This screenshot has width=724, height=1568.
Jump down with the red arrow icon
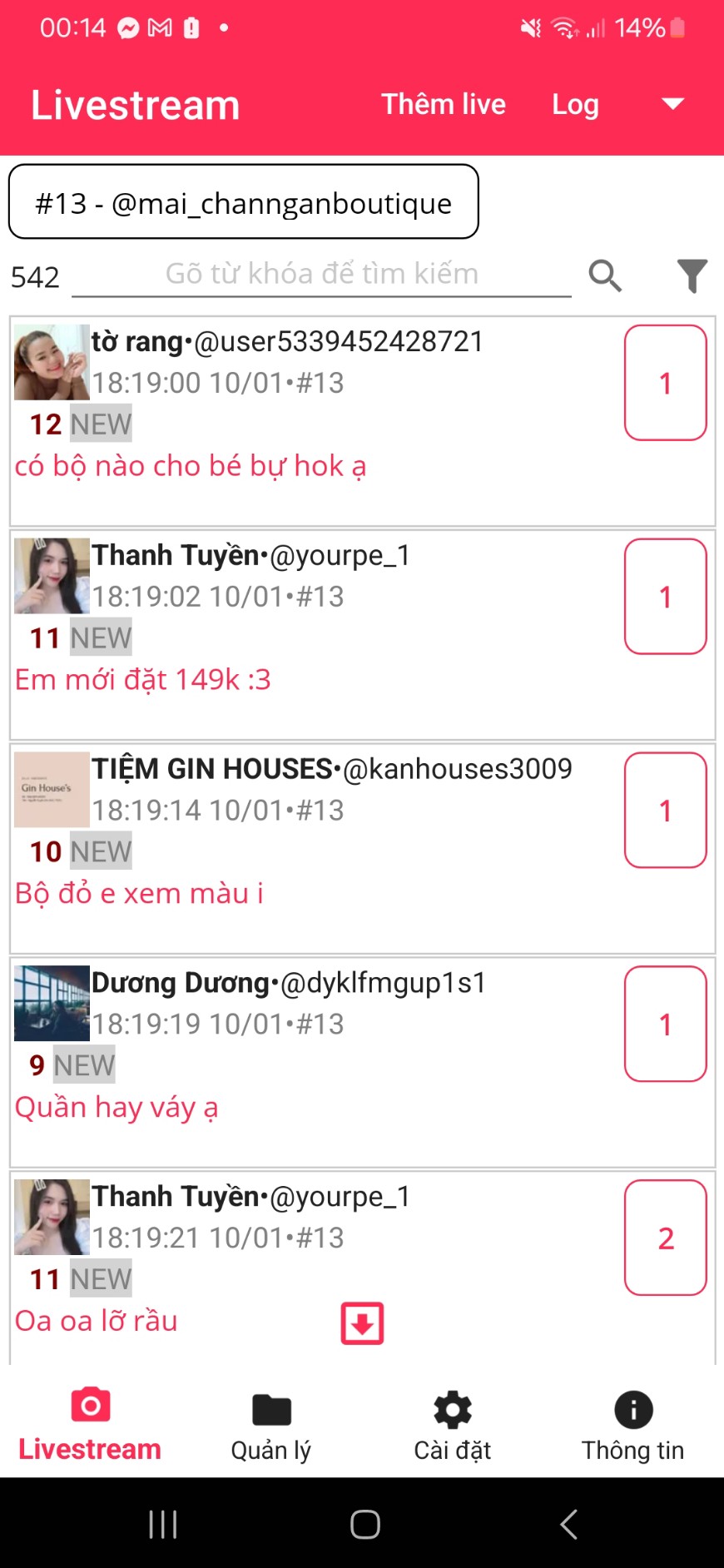pos(362,1322)
